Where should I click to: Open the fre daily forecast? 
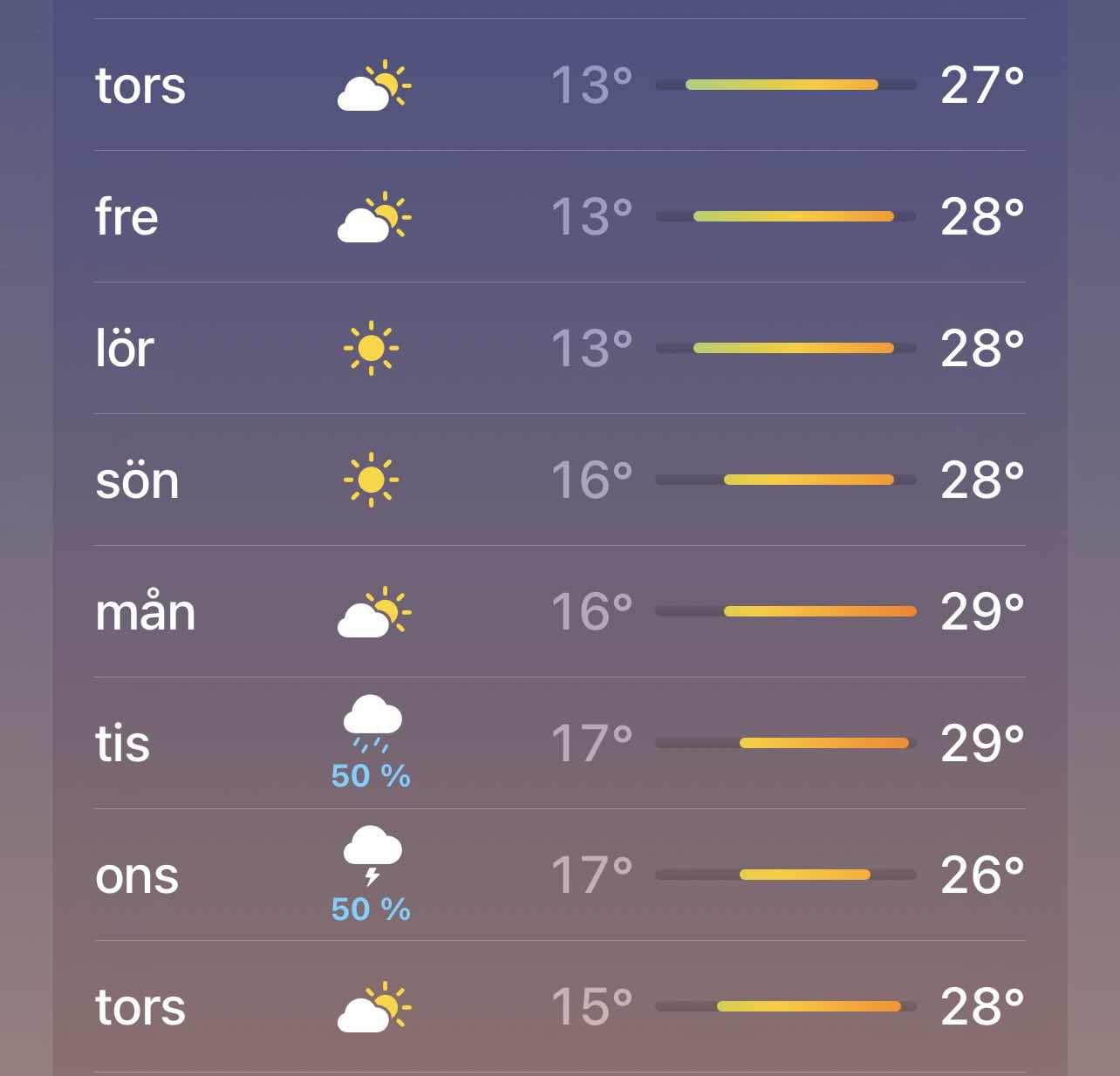pyautogui.click(x=558, y=216)
